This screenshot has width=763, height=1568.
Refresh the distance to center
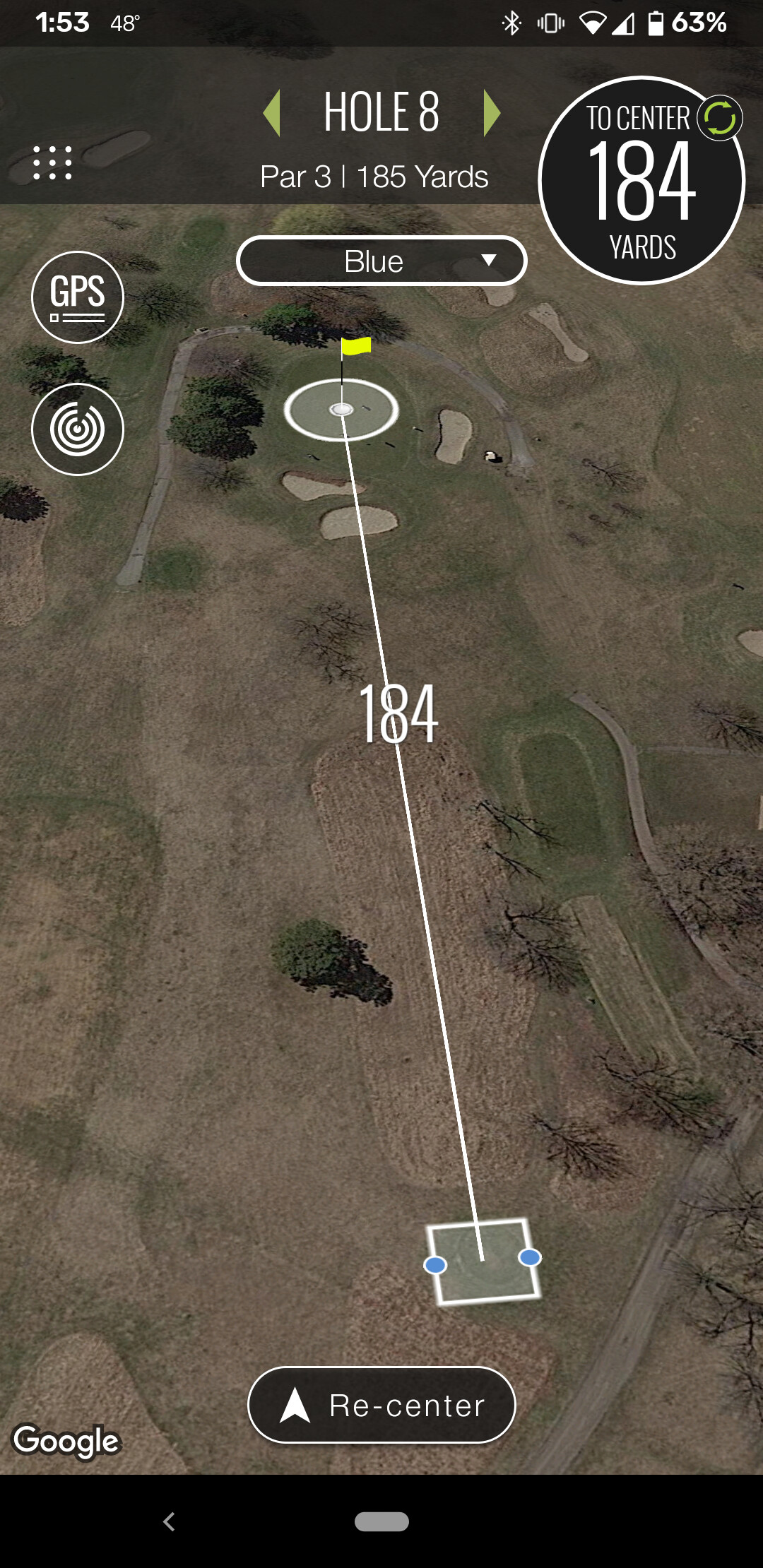coord(720,118)
